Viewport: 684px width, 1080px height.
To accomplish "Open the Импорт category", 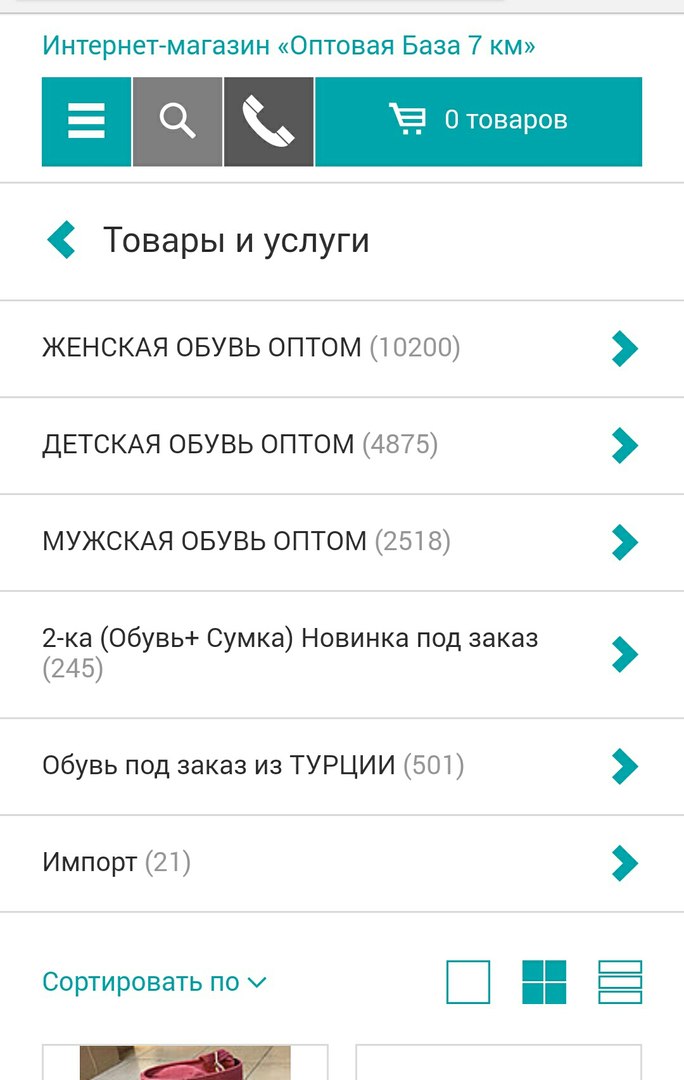I will (x=116, y=862).
